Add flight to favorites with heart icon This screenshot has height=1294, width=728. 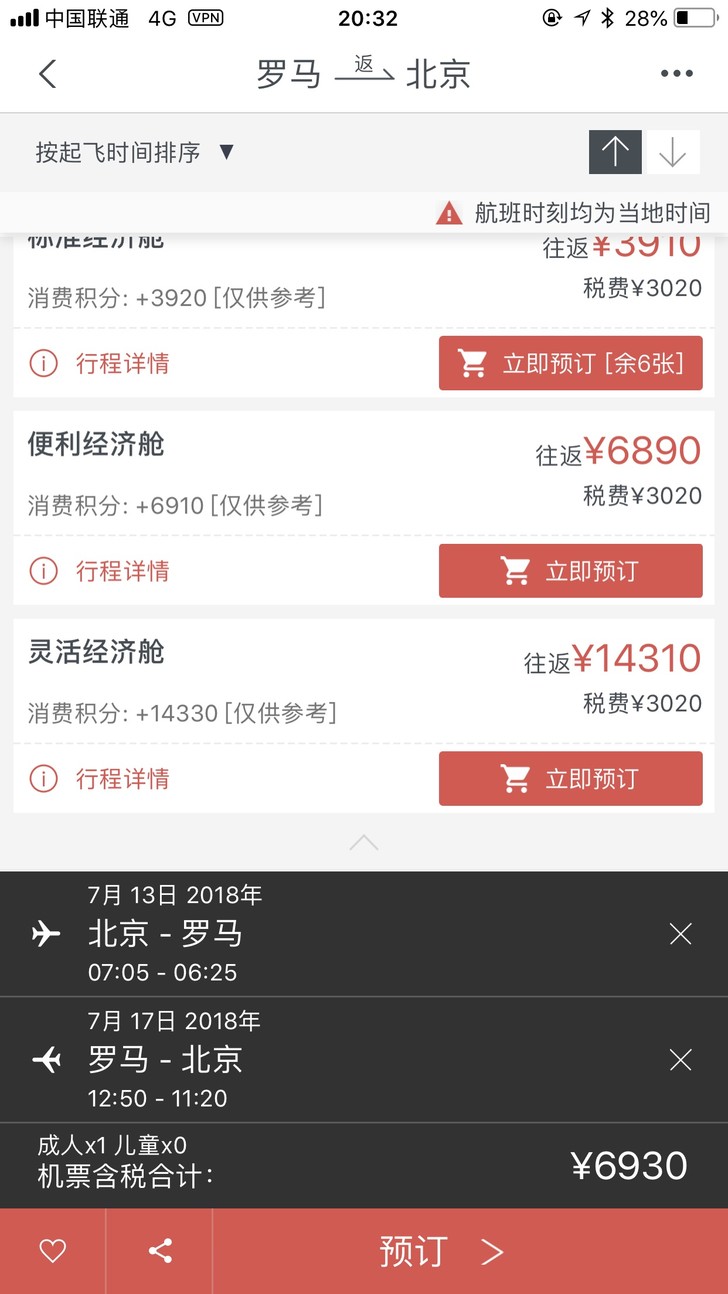(52, 1251)
